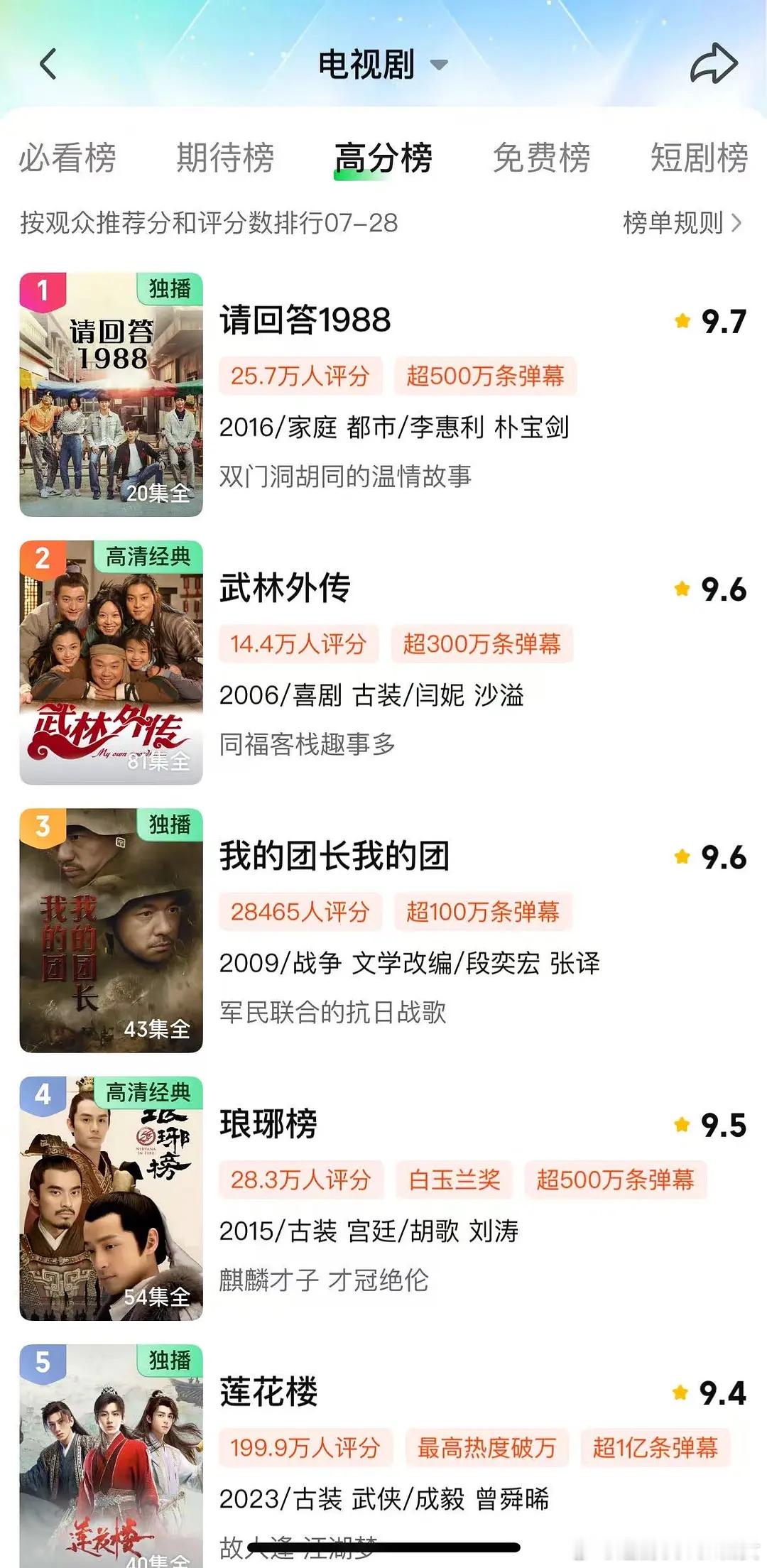Open the 请回答1988 poster
The height and width of the screenshot is (1568, 767).
(x=111, y=395)
